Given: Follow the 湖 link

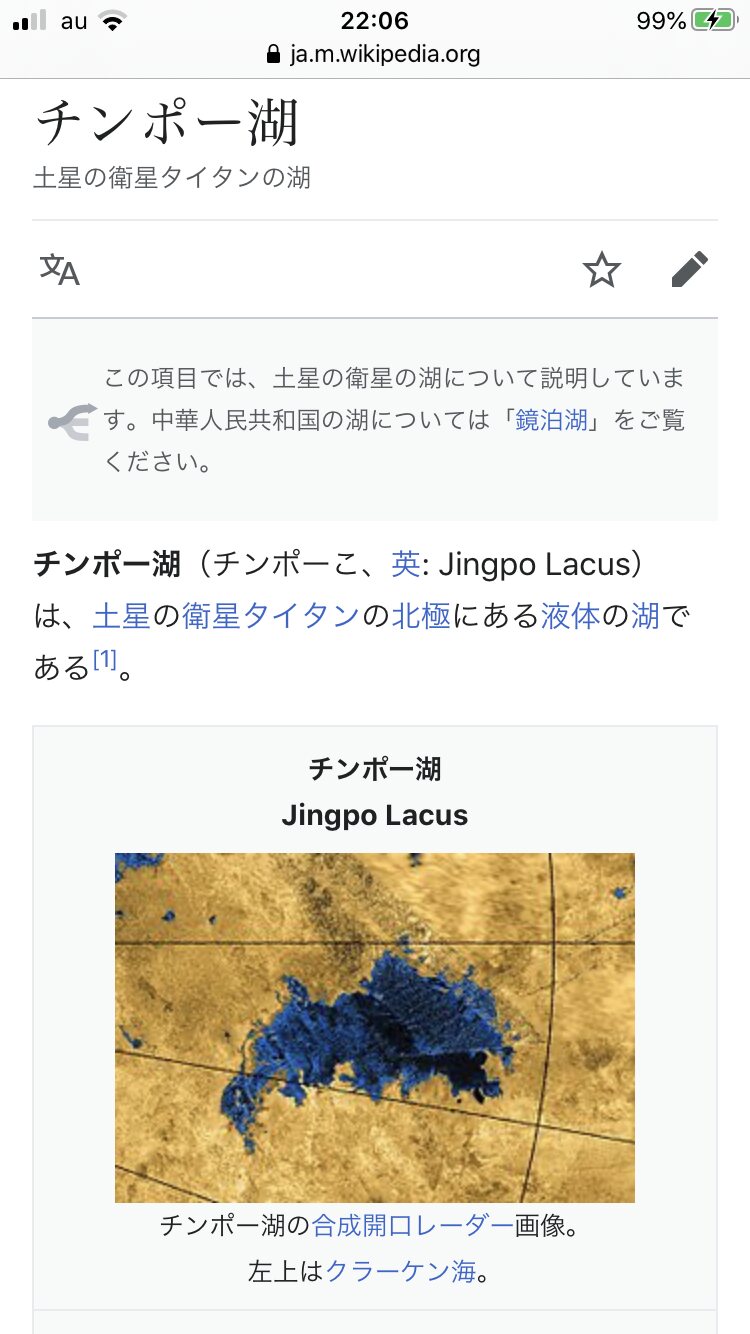Looking at the screenshot, I should click(x=645, y=616).
